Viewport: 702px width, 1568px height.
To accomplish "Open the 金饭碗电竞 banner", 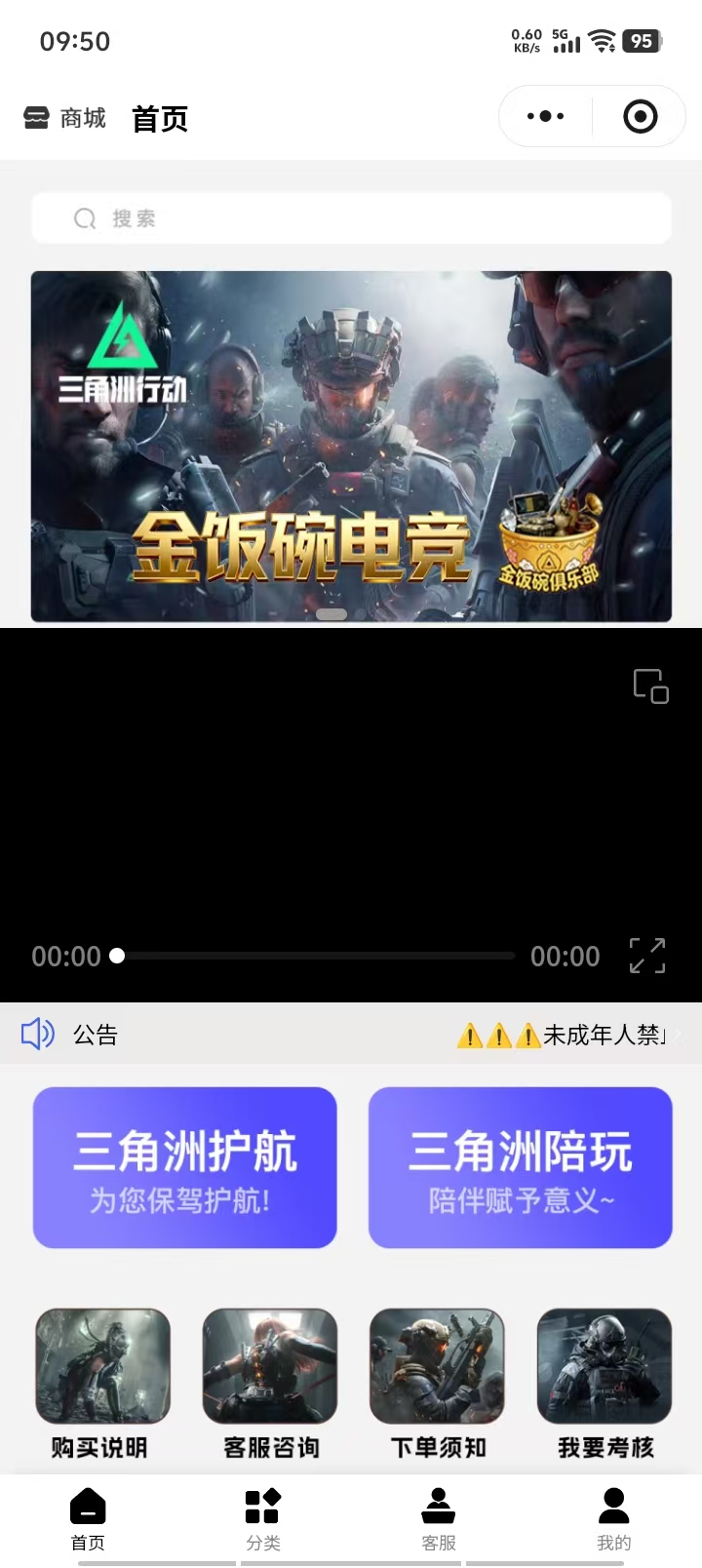I will click(351, 446).
